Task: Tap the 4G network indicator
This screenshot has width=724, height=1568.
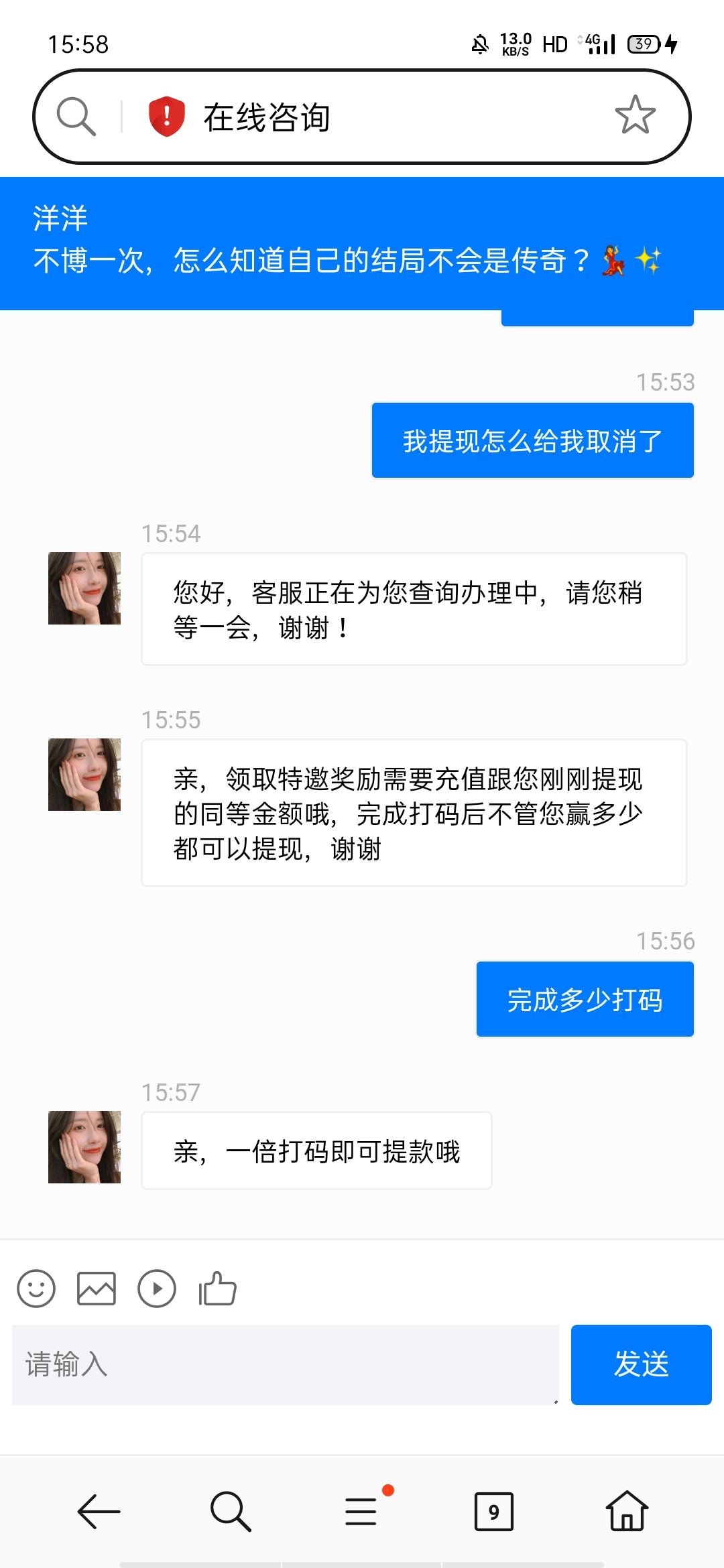Action: click(x=594, y=43)
